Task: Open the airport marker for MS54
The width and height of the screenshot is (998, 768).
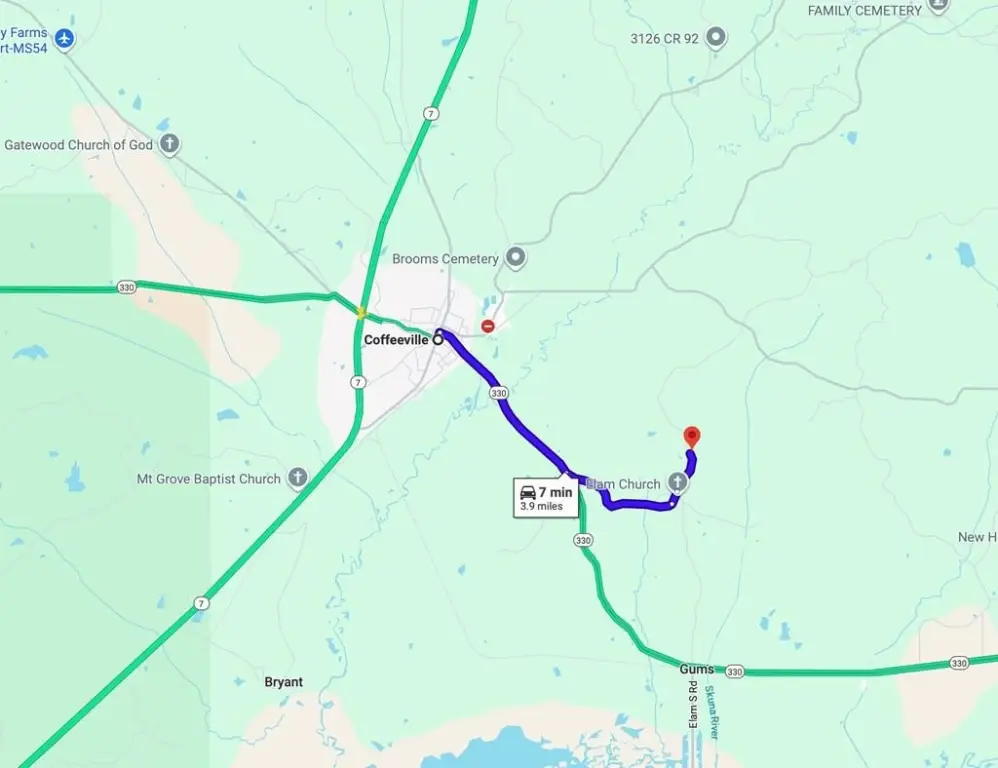Action: 65,39
